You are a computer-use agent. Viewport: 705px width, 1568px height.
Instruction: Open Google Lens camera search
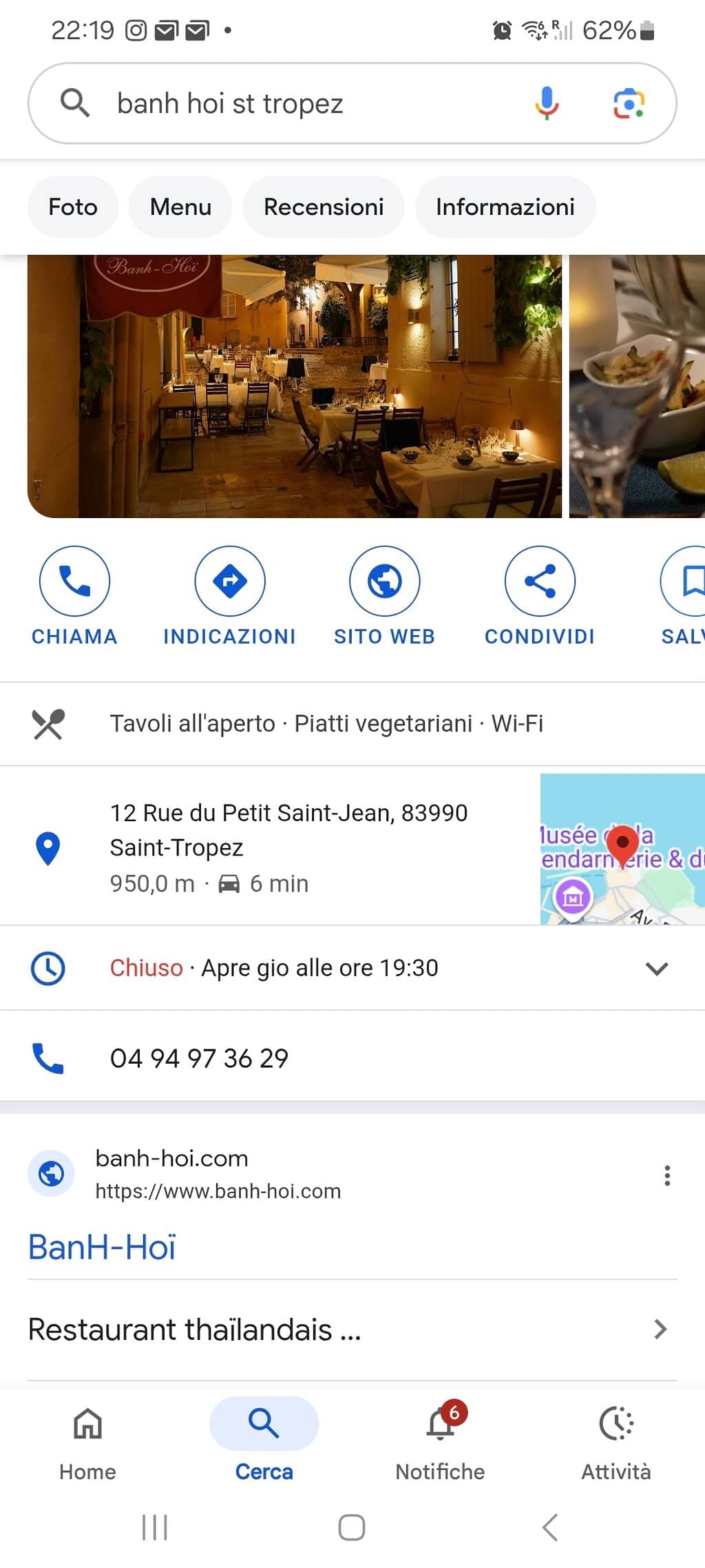pyautogui.click(x=629, y=103)
